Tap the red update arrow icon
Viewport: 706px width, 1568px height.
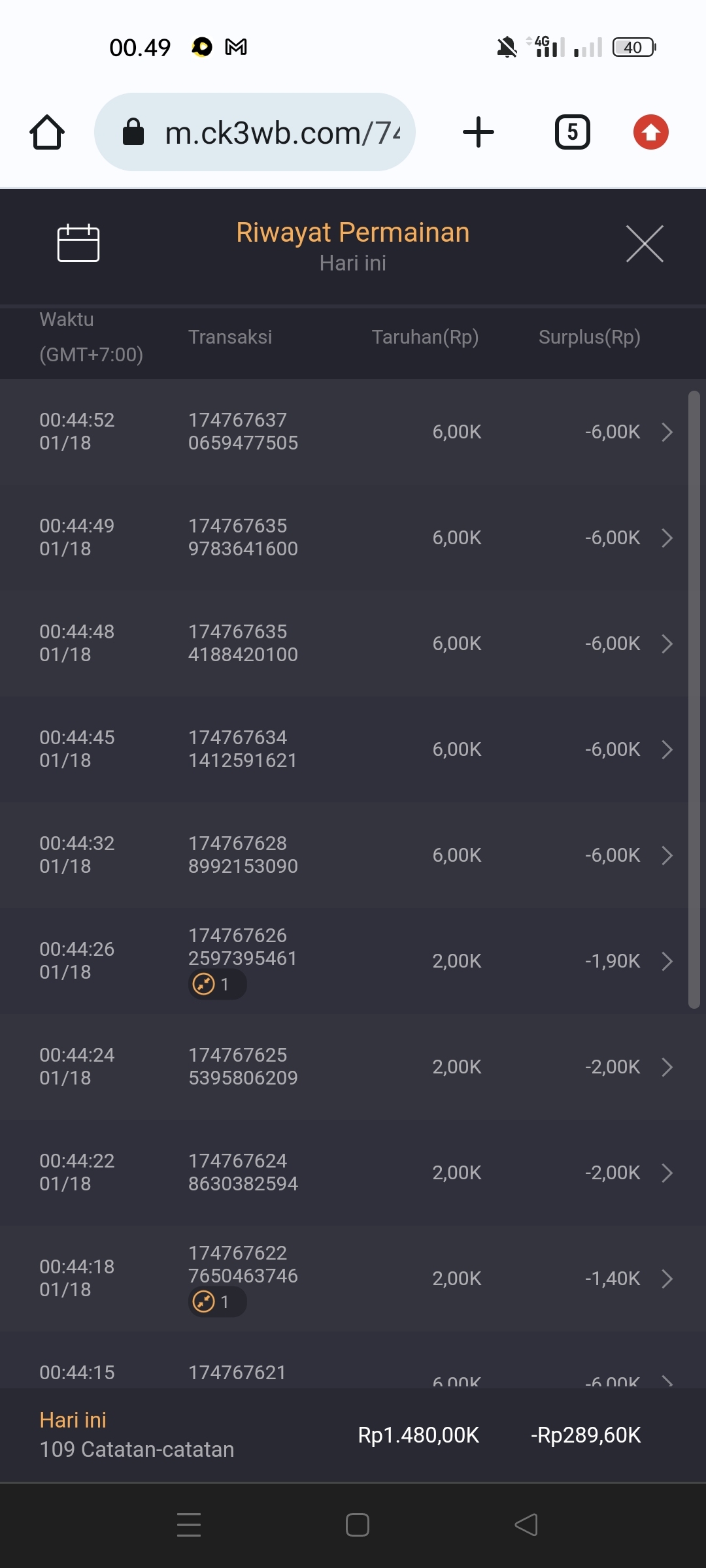(x=650, y=133)
